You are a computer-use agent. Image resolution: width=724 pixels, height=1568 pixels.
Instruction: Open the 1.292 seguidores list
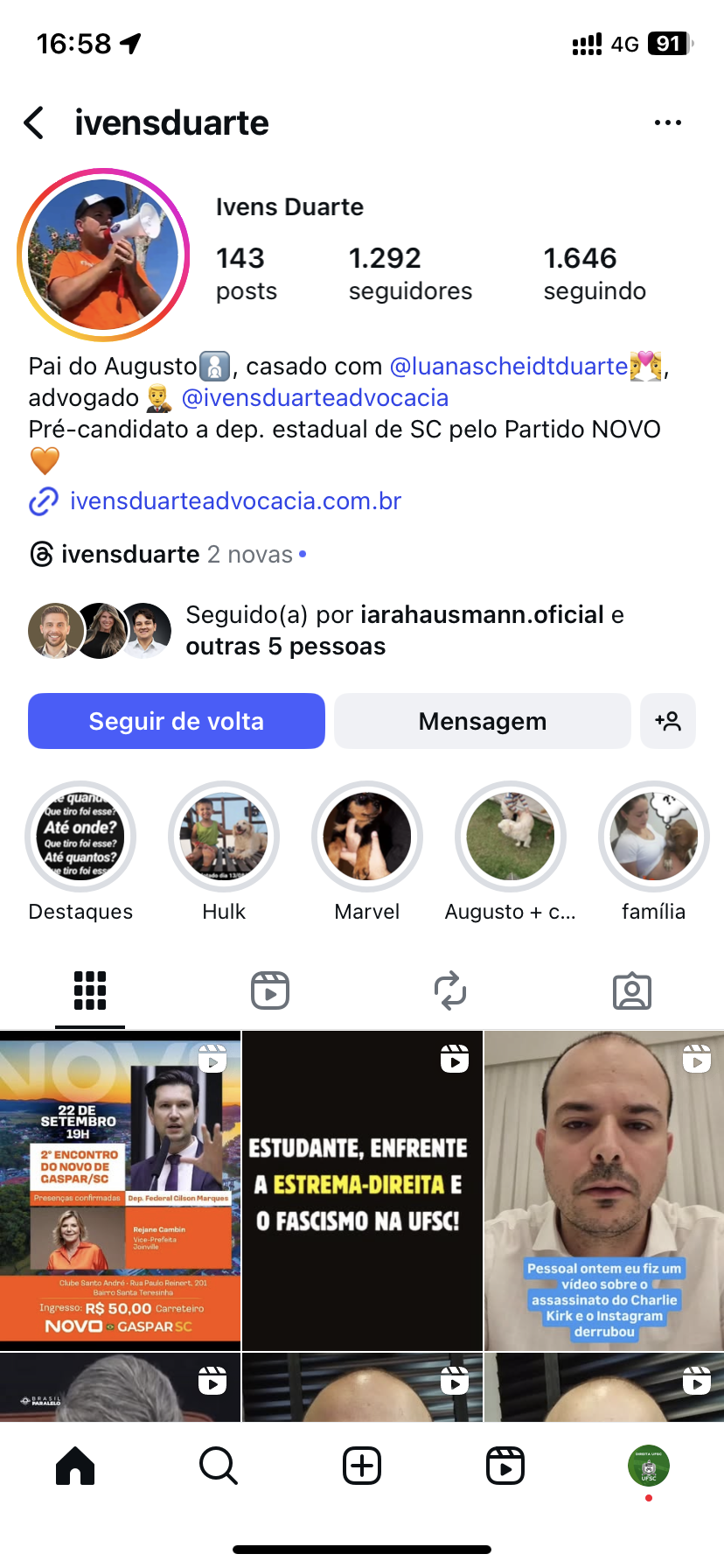pyautogui.click(x=409, y=274)
